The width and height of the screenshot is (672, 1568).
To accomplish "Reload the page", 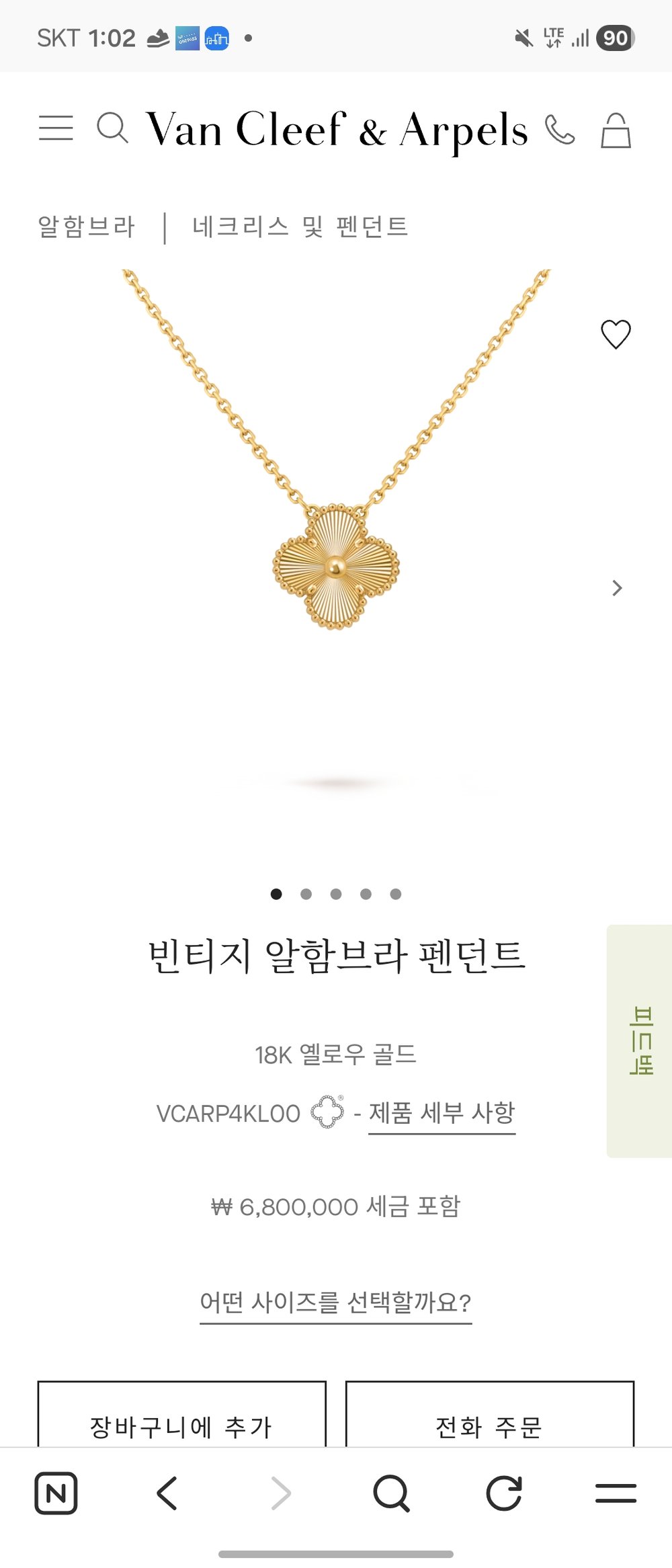I will tap(504, 1493).
